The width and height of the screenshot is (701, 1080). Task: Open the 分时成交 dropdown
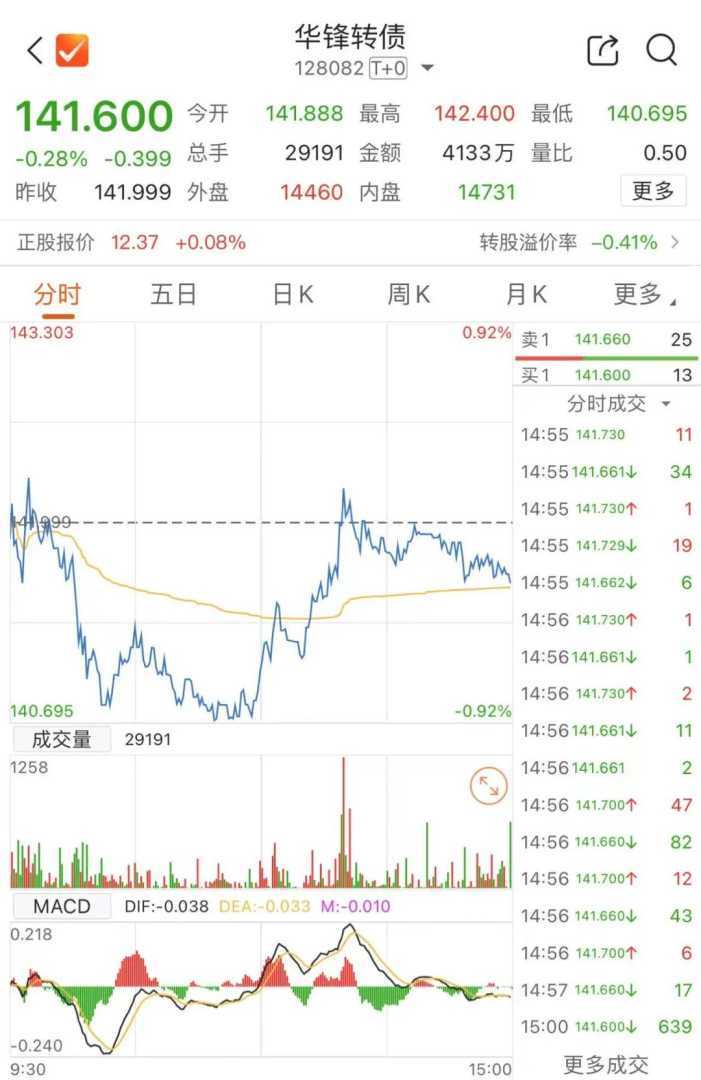[618, 404]
